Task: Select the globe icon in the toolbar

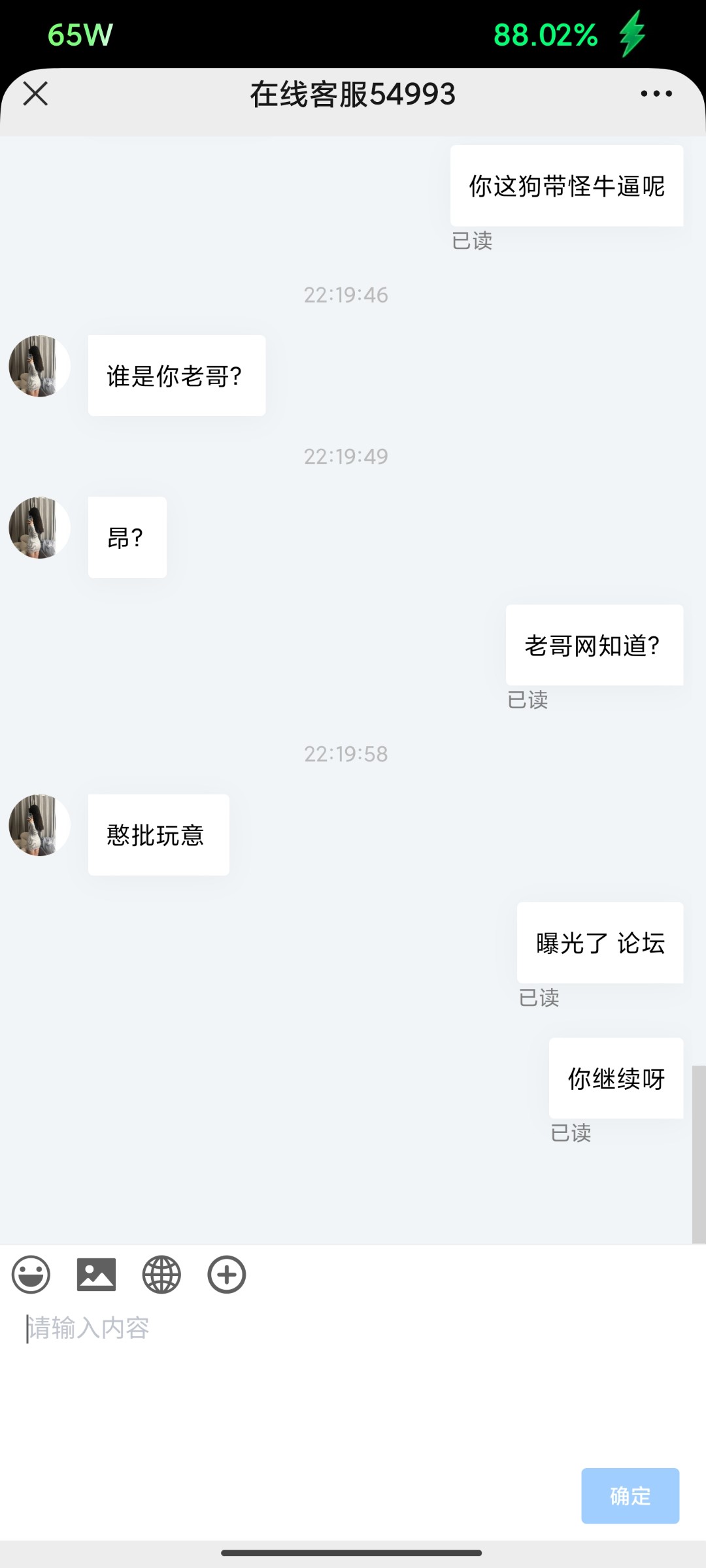Action: pos(161,1273)
